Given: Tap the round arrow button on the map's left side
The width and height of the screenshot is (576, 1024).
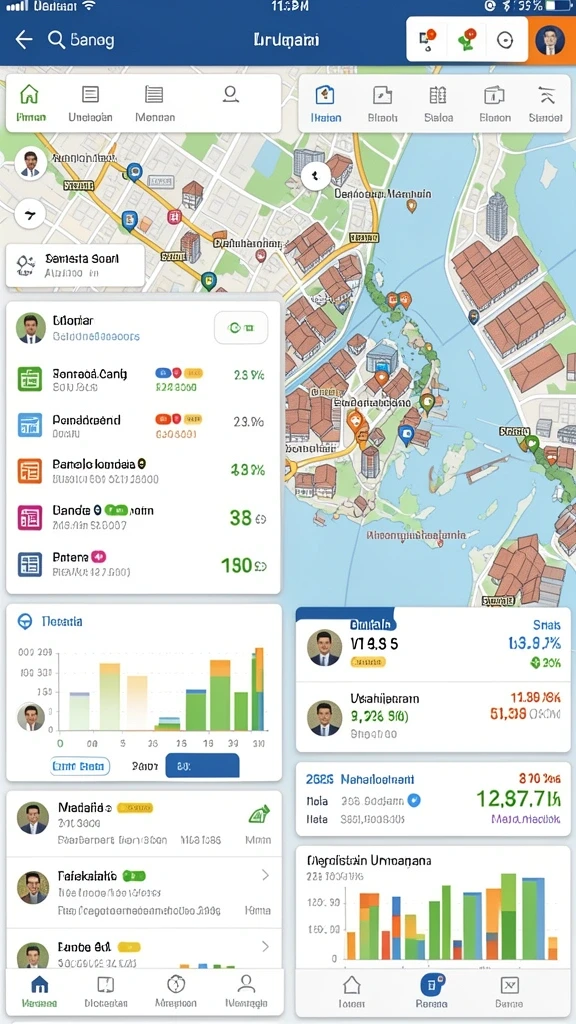Looking at the screenshot, I should [30, 213].
